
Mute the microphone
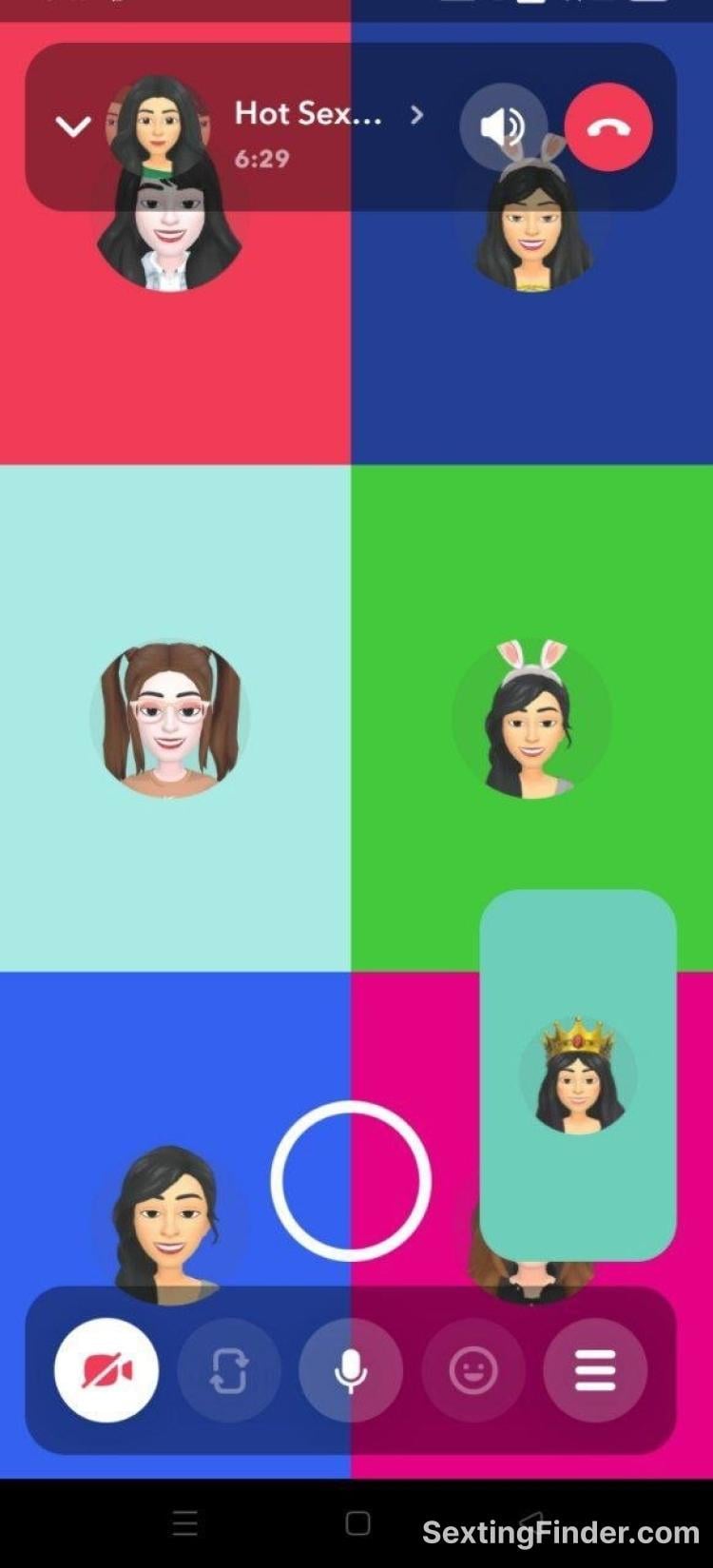[351, 1370]
